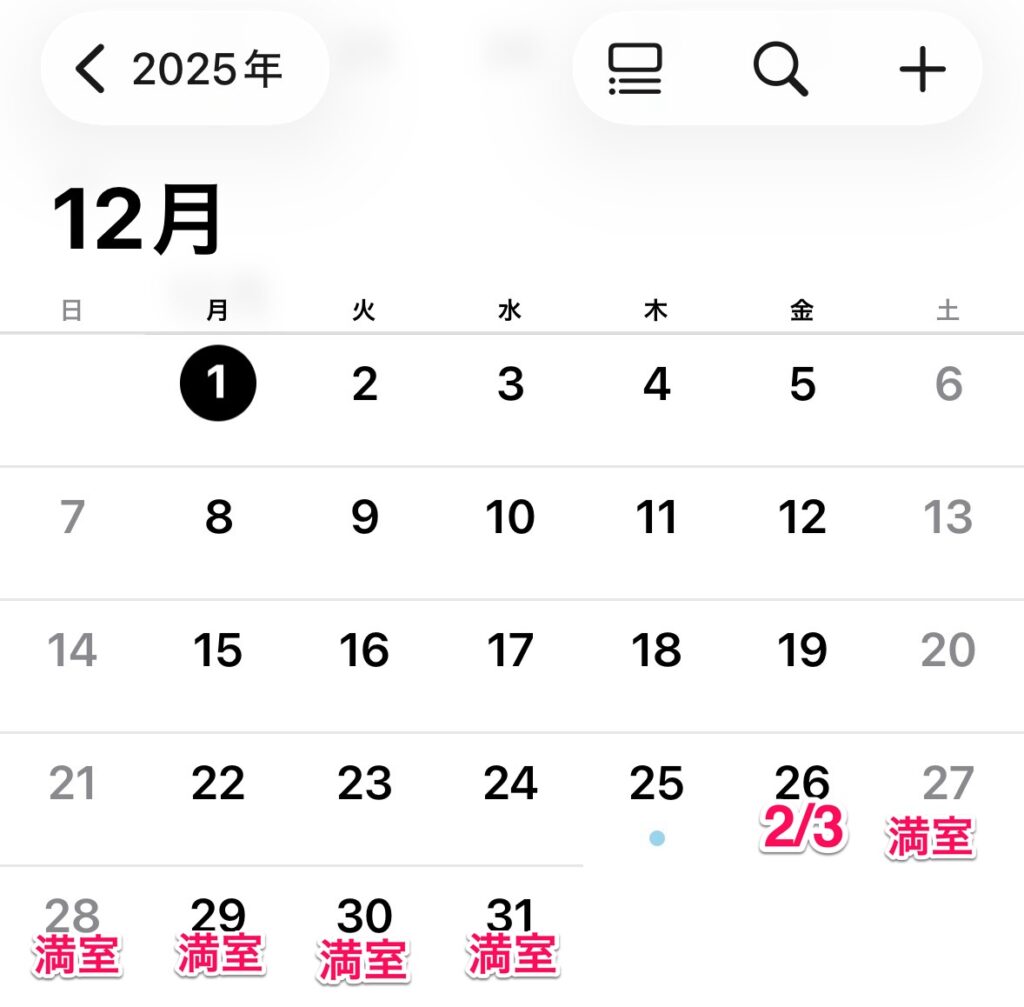Toggle the event list view icon
1024x1007 pixels.
coord(635,70)
